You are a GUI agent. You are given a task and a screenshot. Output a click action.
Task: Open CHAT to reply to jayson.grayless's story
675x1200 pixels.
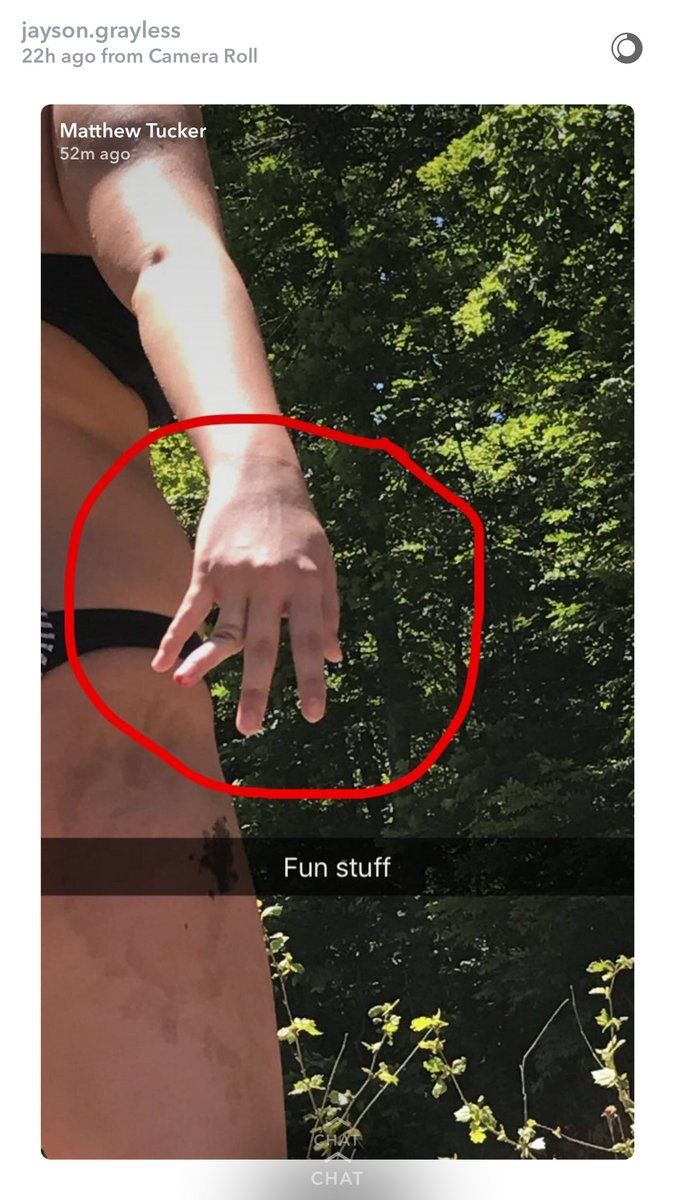337,1179
